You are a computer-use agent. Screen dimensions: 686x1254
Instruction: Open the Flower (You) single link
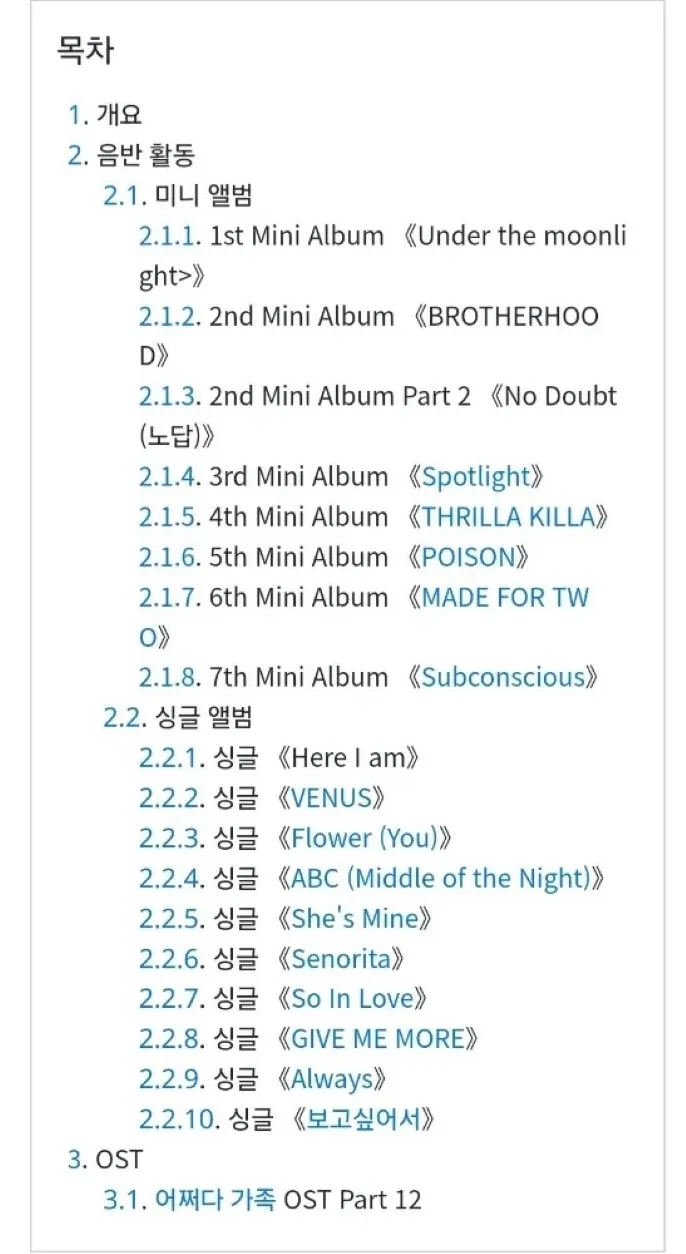(x=365, y=838)
